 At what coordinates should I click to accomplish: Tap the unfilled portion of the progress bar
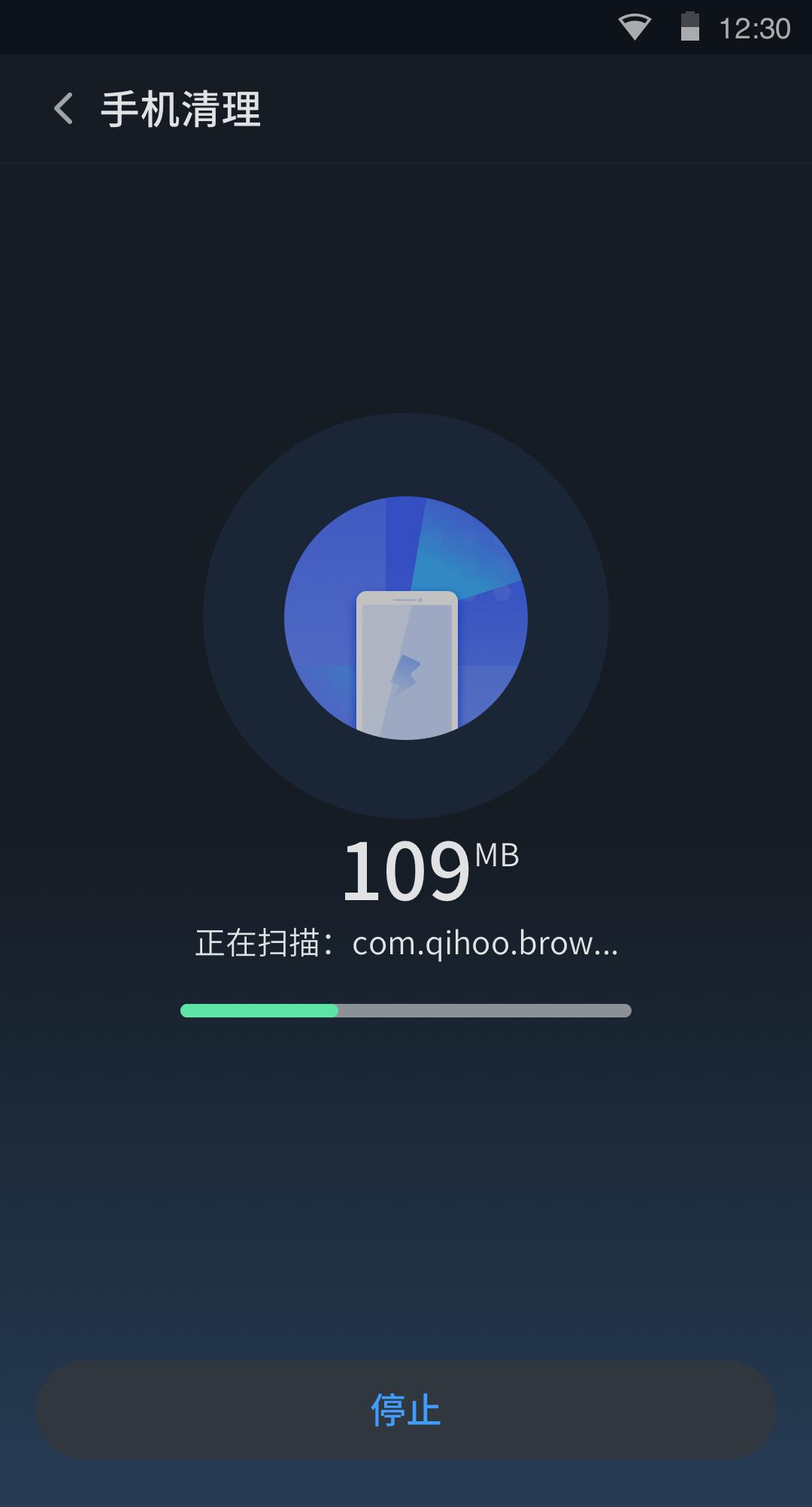point(485,1011)
